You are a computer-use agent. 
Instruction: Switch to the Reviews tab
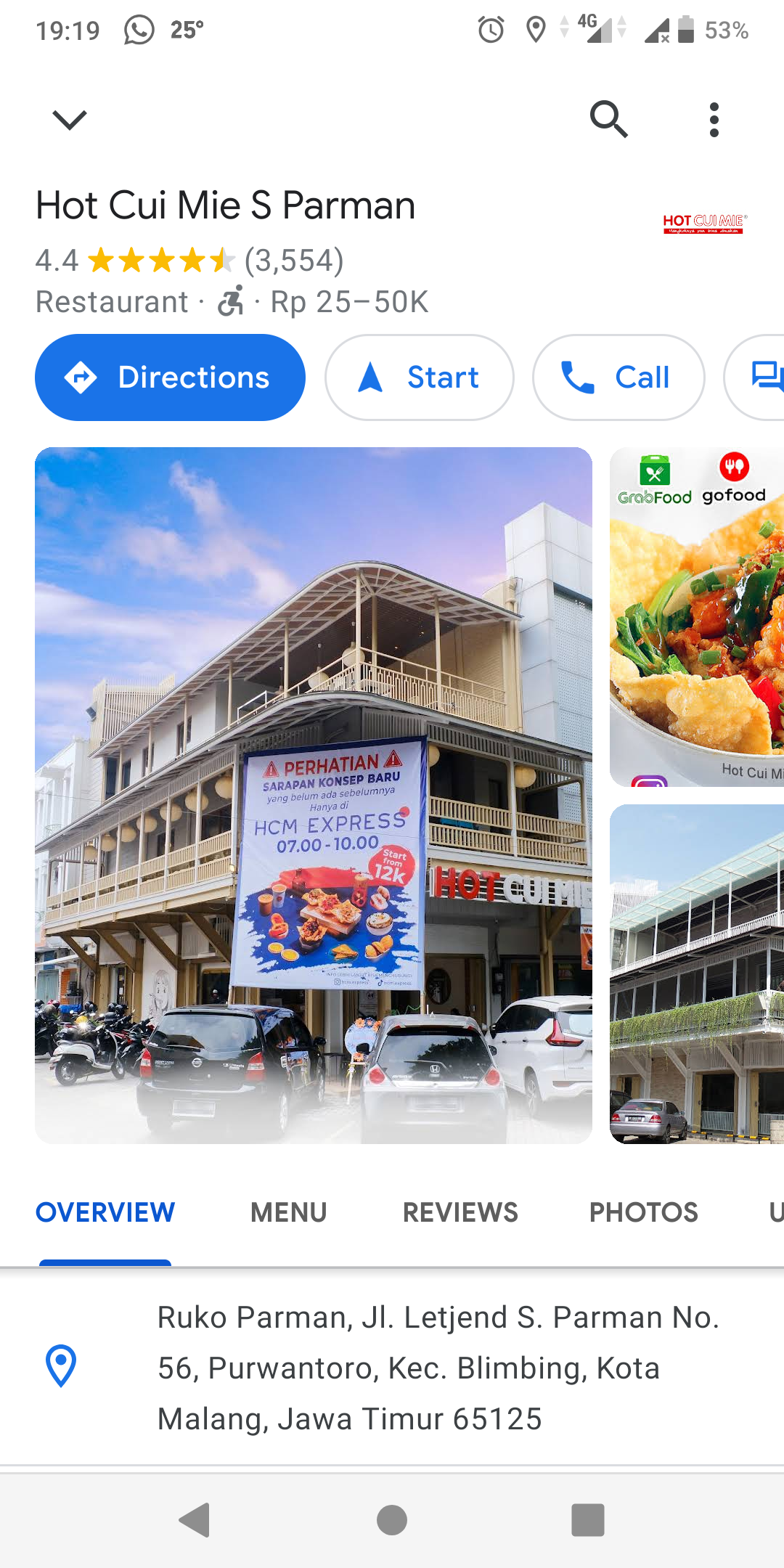(460, 1212)
